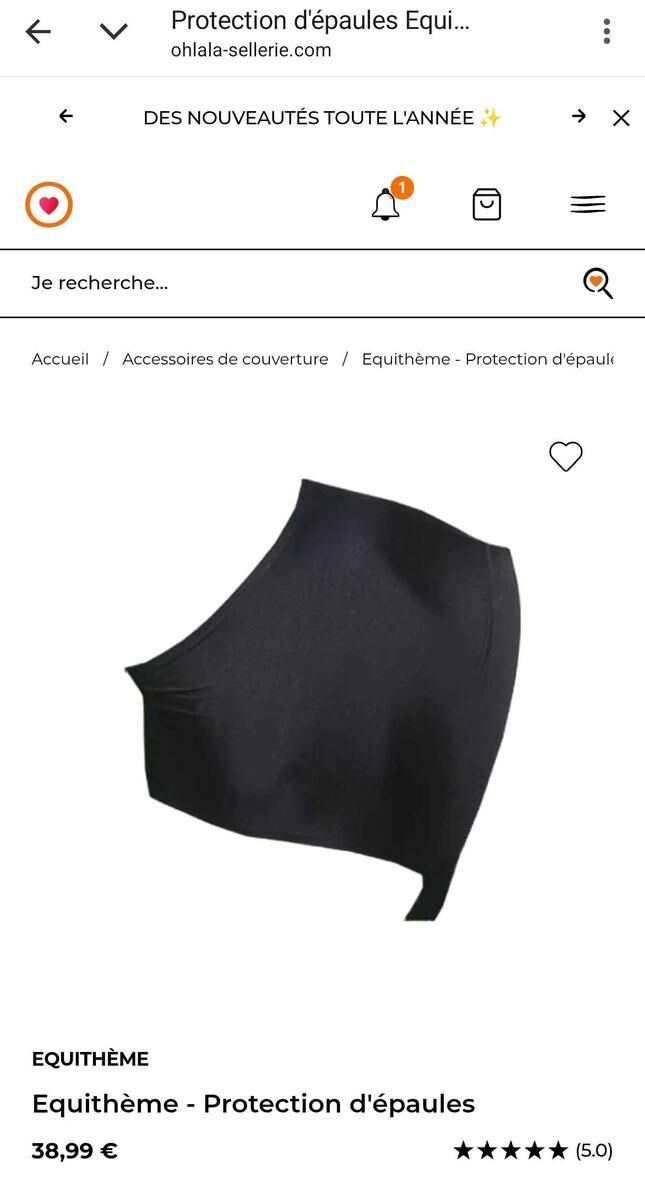Show the next announcement banner message
The image size is (645, 1200).
(579, 117)
